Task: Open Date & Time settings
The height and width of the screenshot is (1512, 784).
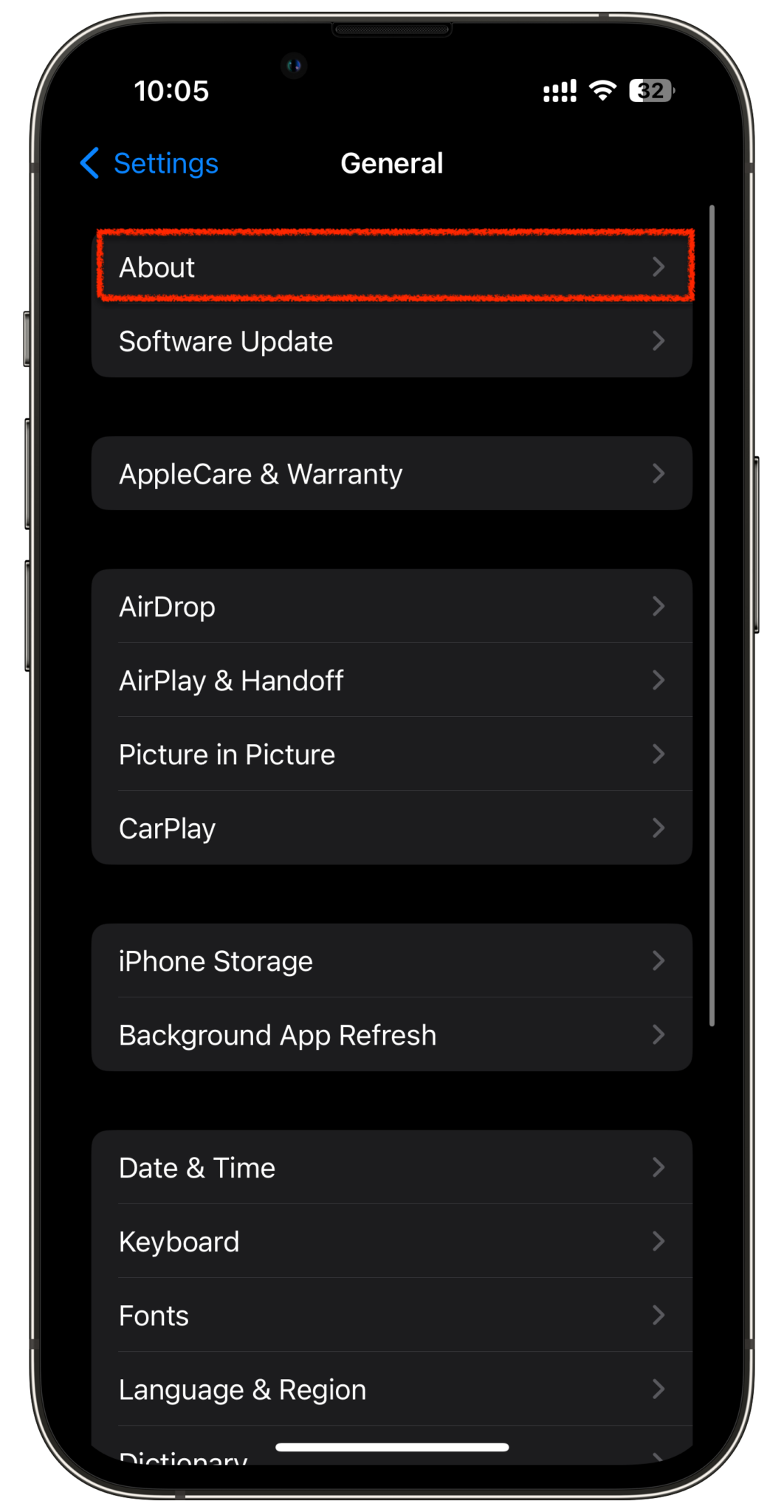Action: [392, 1167]
